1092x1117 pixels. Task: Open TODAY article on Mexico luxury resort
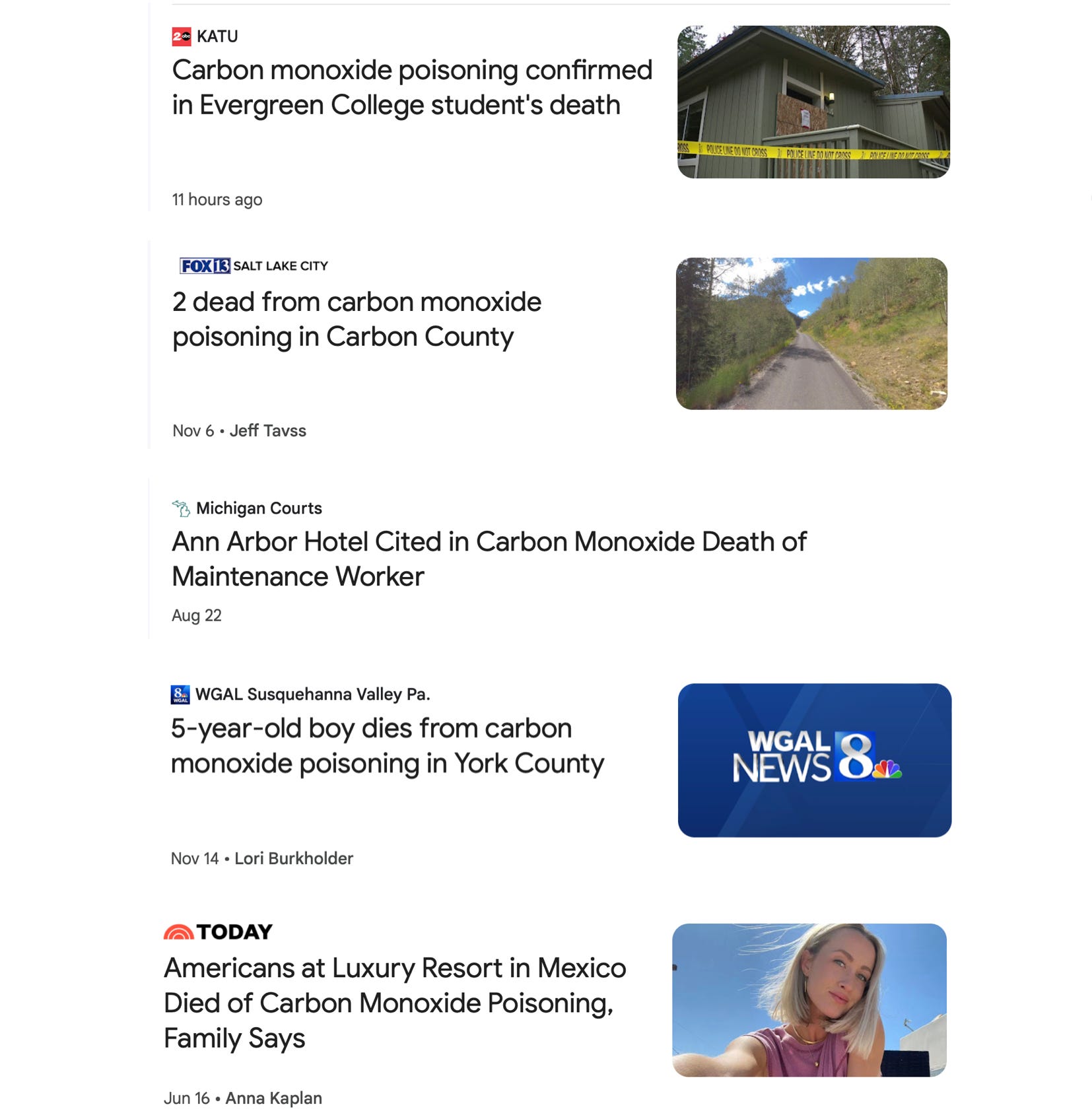pyautogui.click(x=394, y=1002)
